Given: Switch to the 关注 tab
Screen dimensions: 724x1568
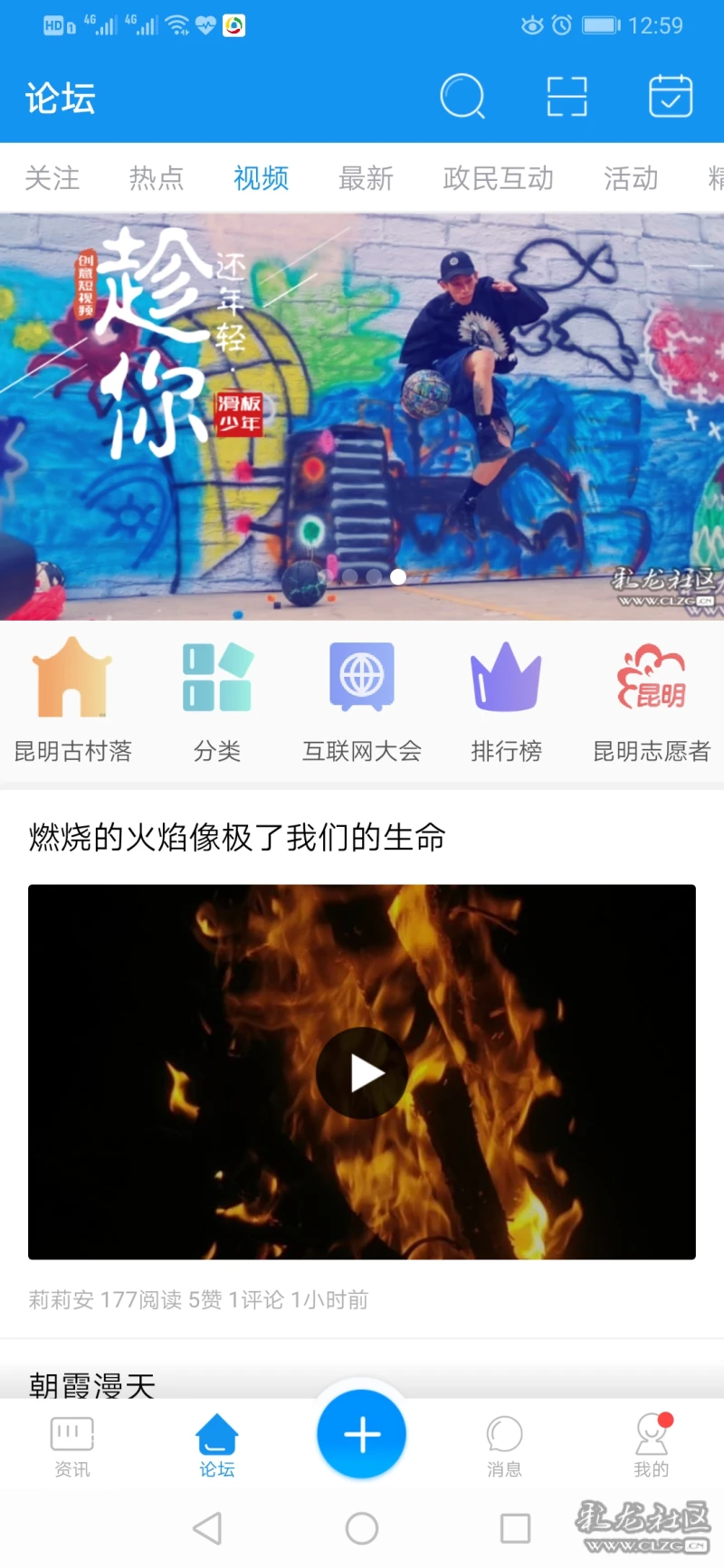Looking at the screenshot, I should pos(52,178).
